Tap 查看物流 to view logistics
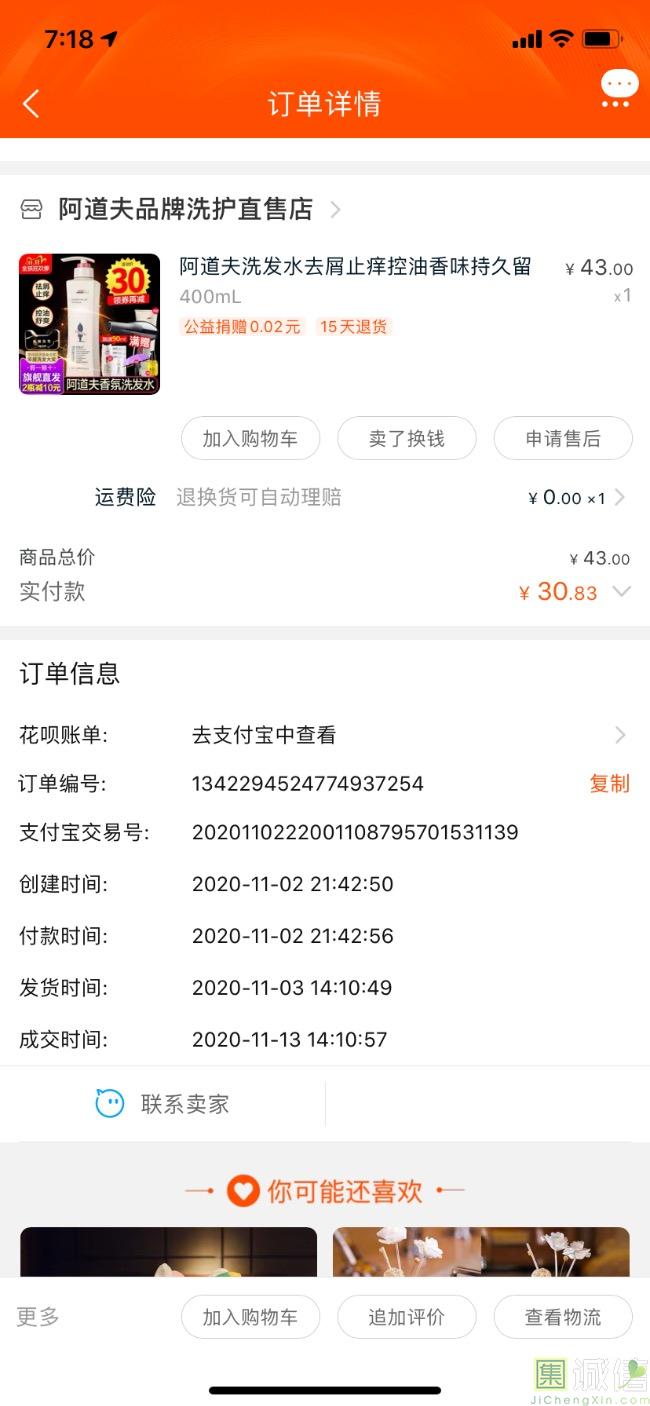The image size is (650, 1406). pyautogui.click(x=563, y=1317)
